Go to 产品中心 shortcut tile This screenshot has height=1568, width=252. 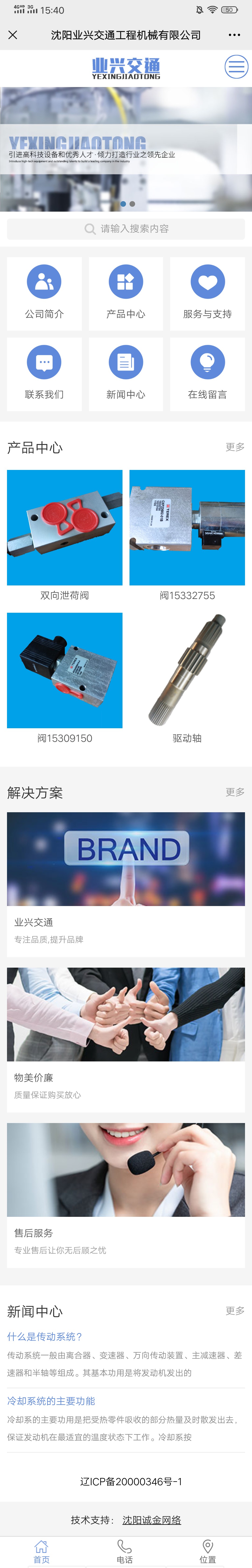tap(126, 293)
